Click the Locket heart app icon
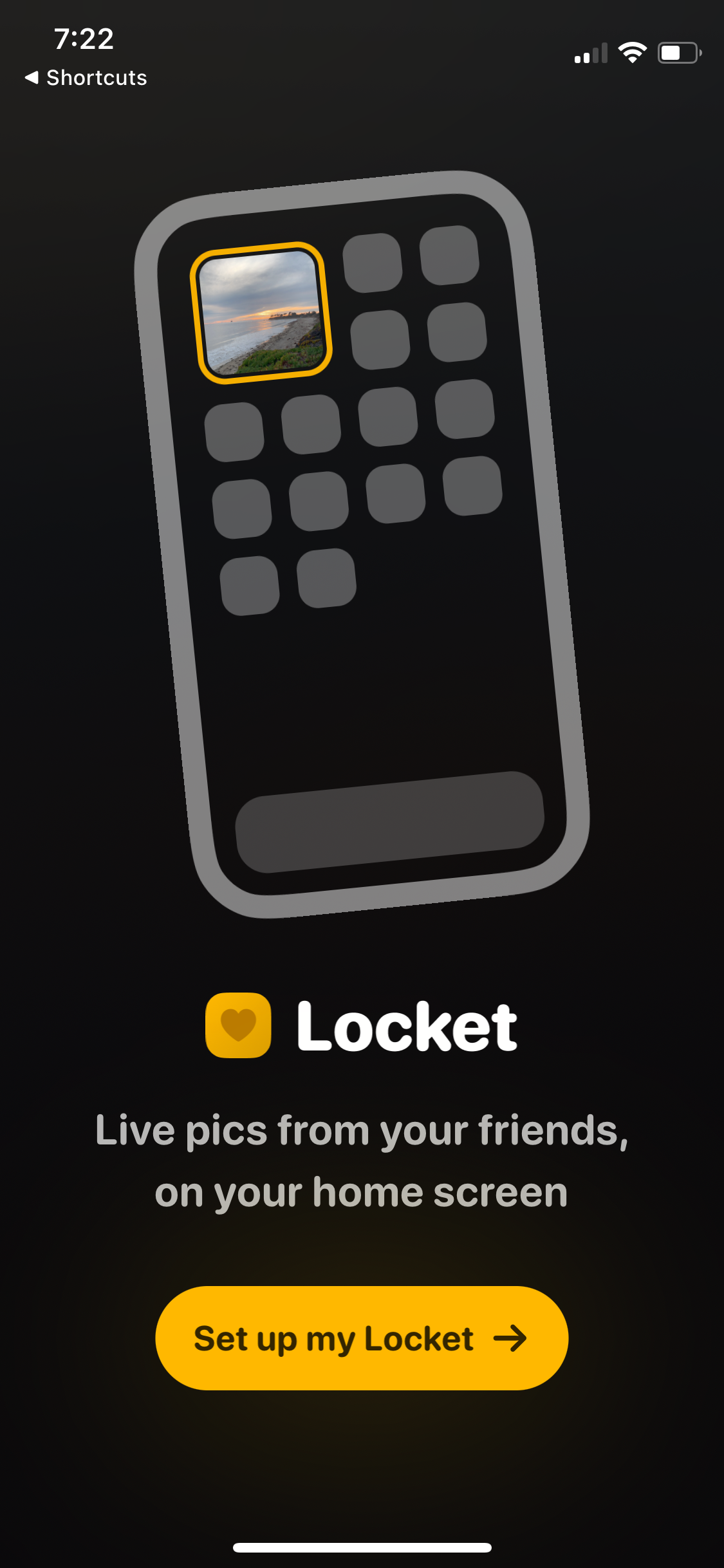Viewport: 724px width, 1568px height. (239, 1025)
